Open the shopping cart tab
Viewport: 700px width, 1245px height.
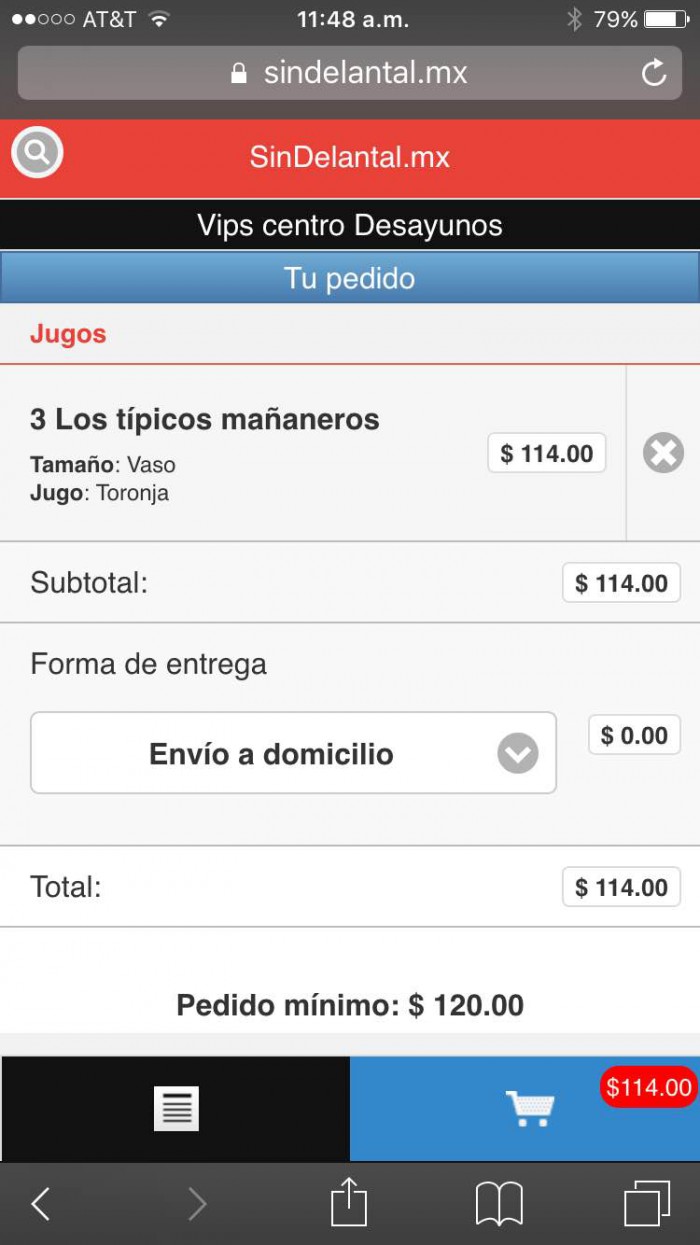coord(529,1108)
